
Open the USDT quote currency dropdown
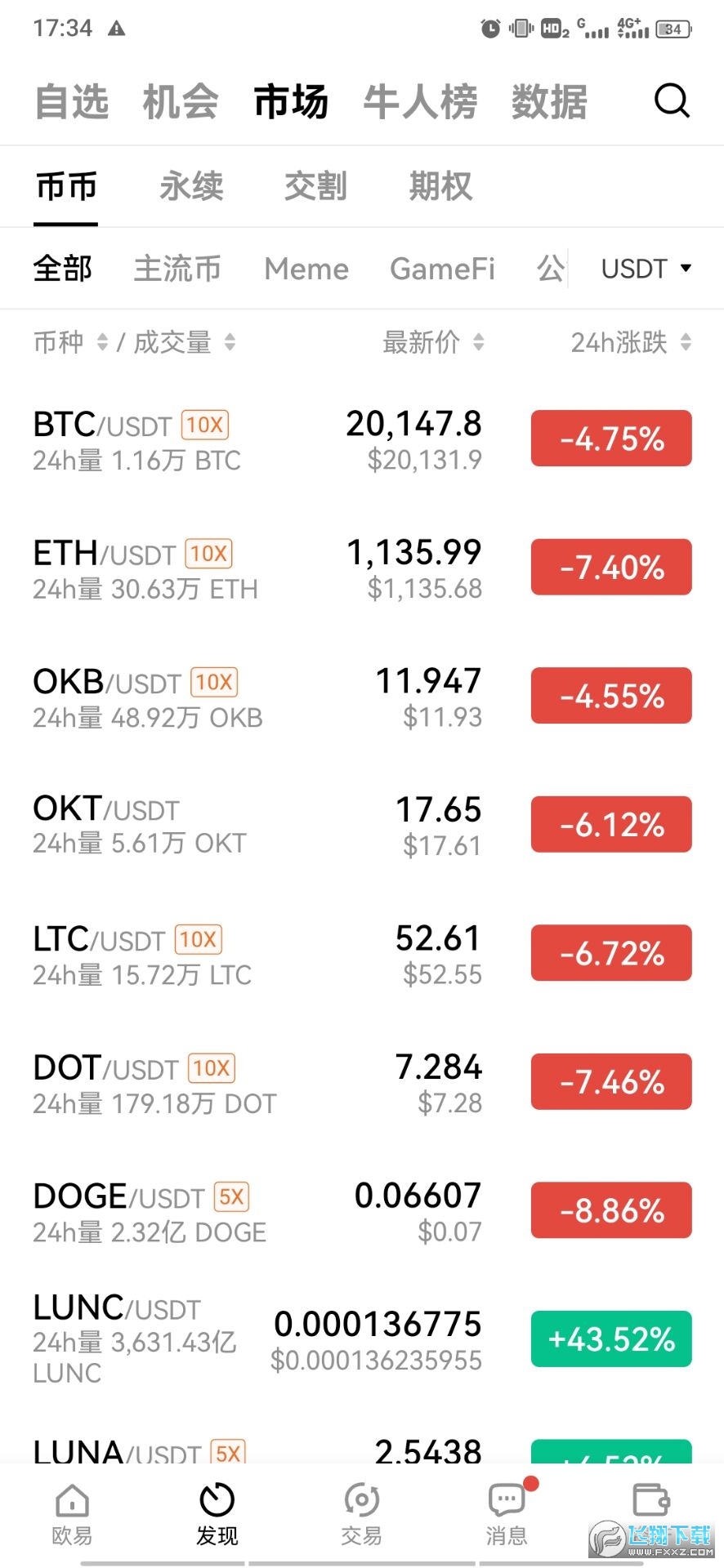[646, 269]
